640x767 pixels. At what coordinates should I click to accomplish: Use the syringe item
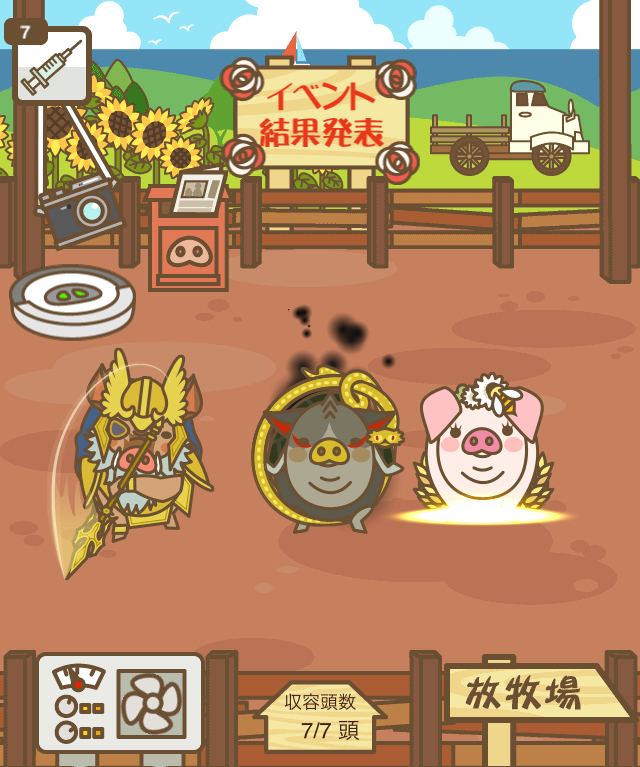pyautogui.click(x=52, y=67)
